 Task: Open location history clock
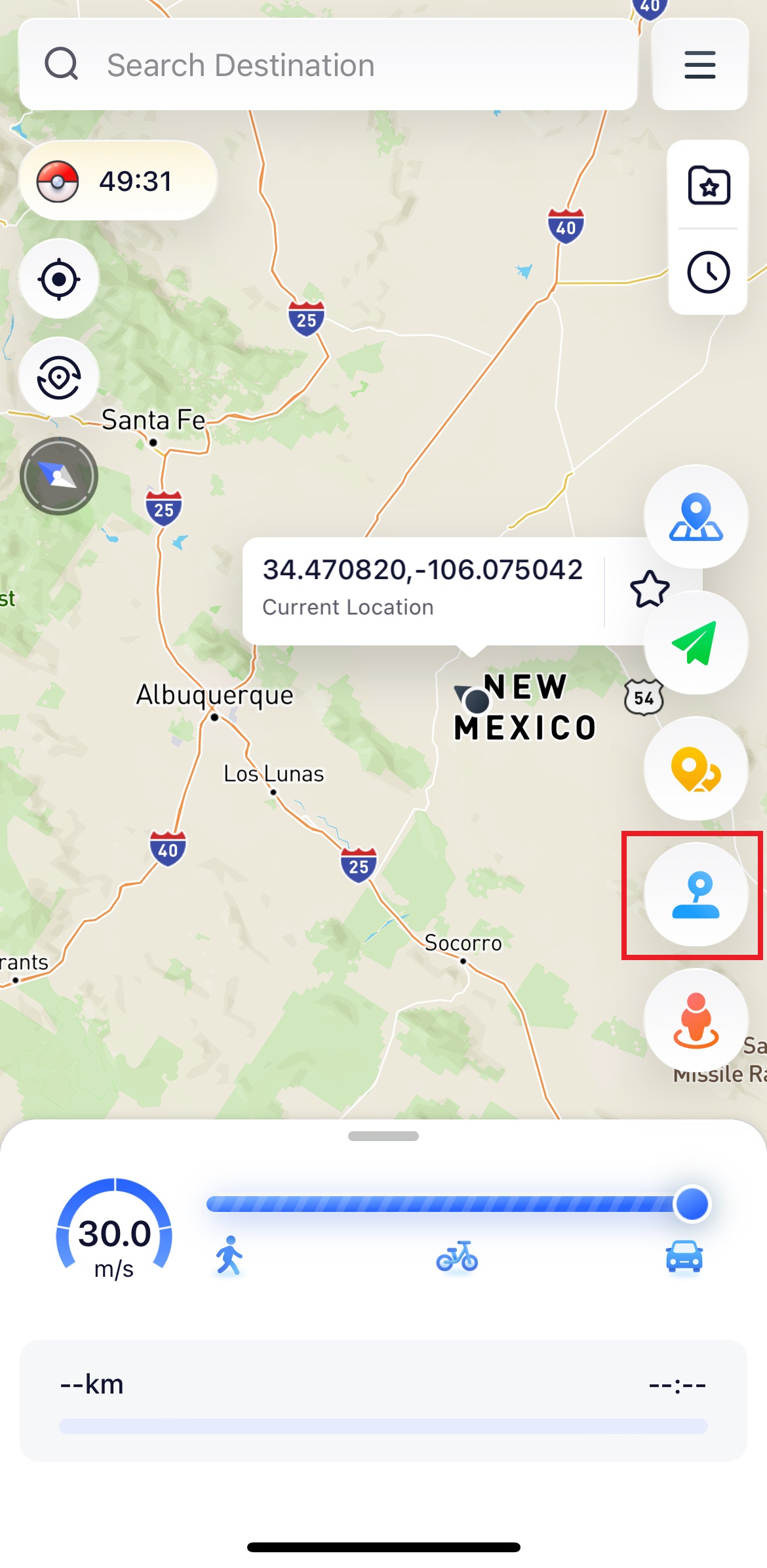[x=709, y=272]
